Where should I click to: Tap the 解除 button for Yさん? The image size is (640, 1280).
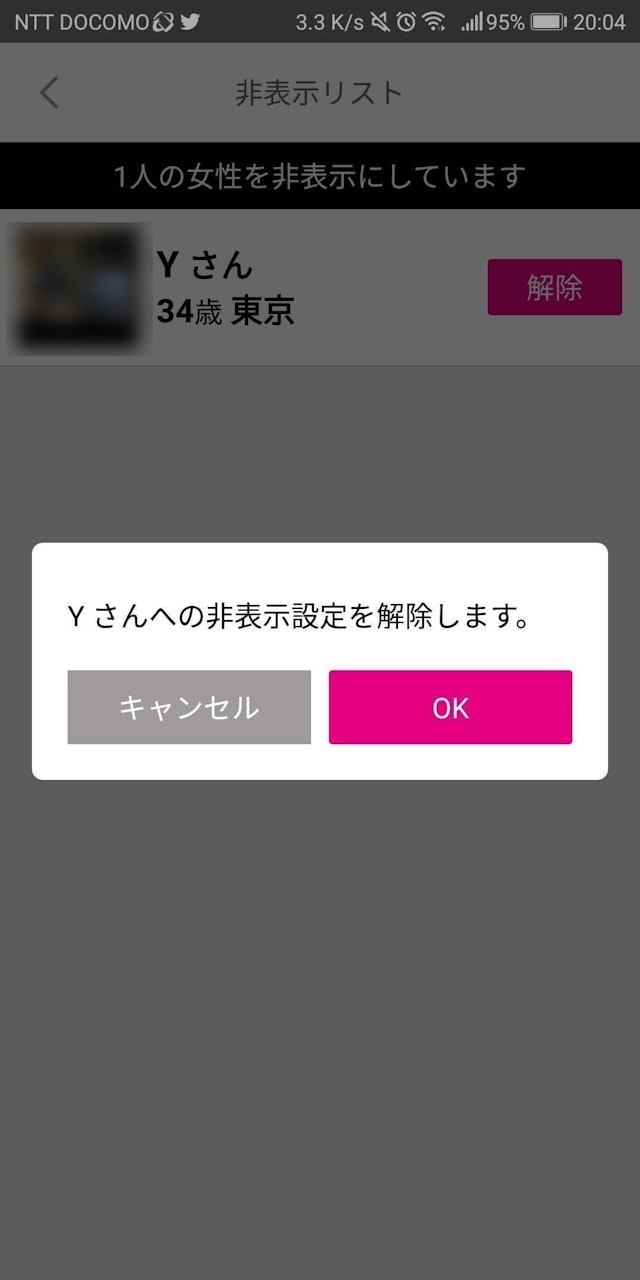click(x=554, y=287)
